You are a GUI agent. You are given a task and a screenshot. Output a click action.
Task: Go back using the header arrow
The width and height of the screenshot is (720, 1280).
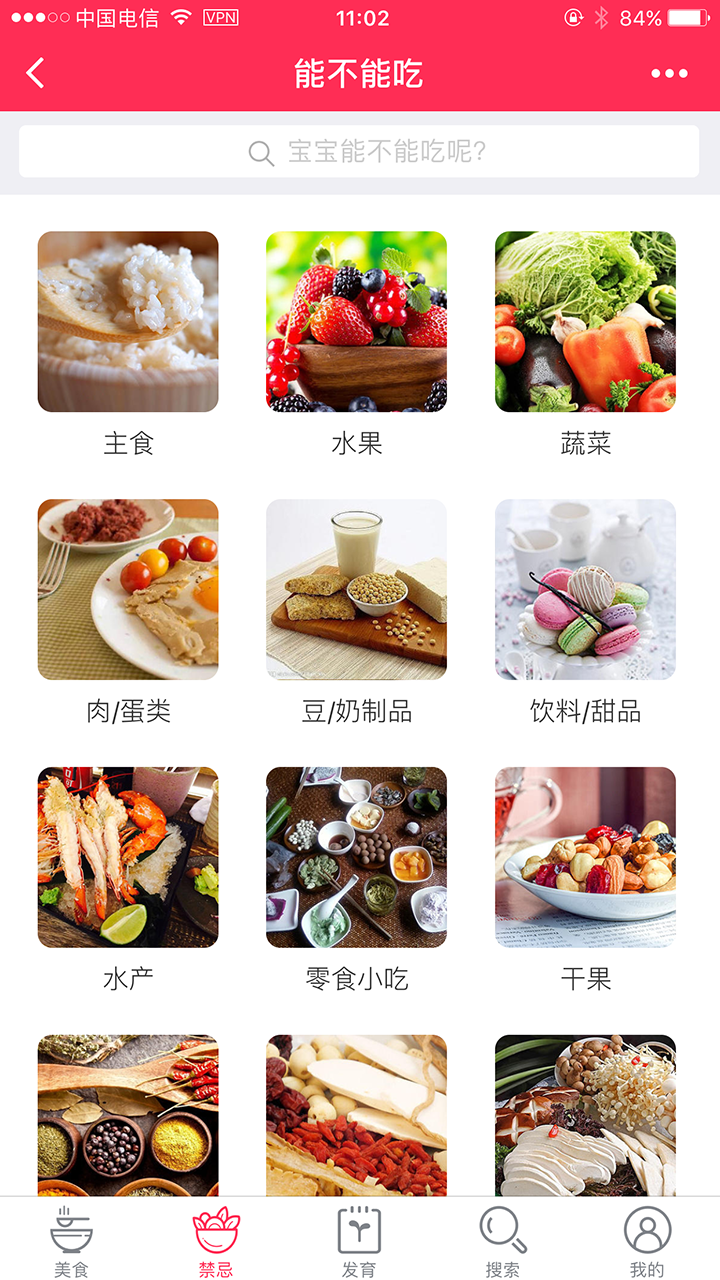(x=36, y=73)
